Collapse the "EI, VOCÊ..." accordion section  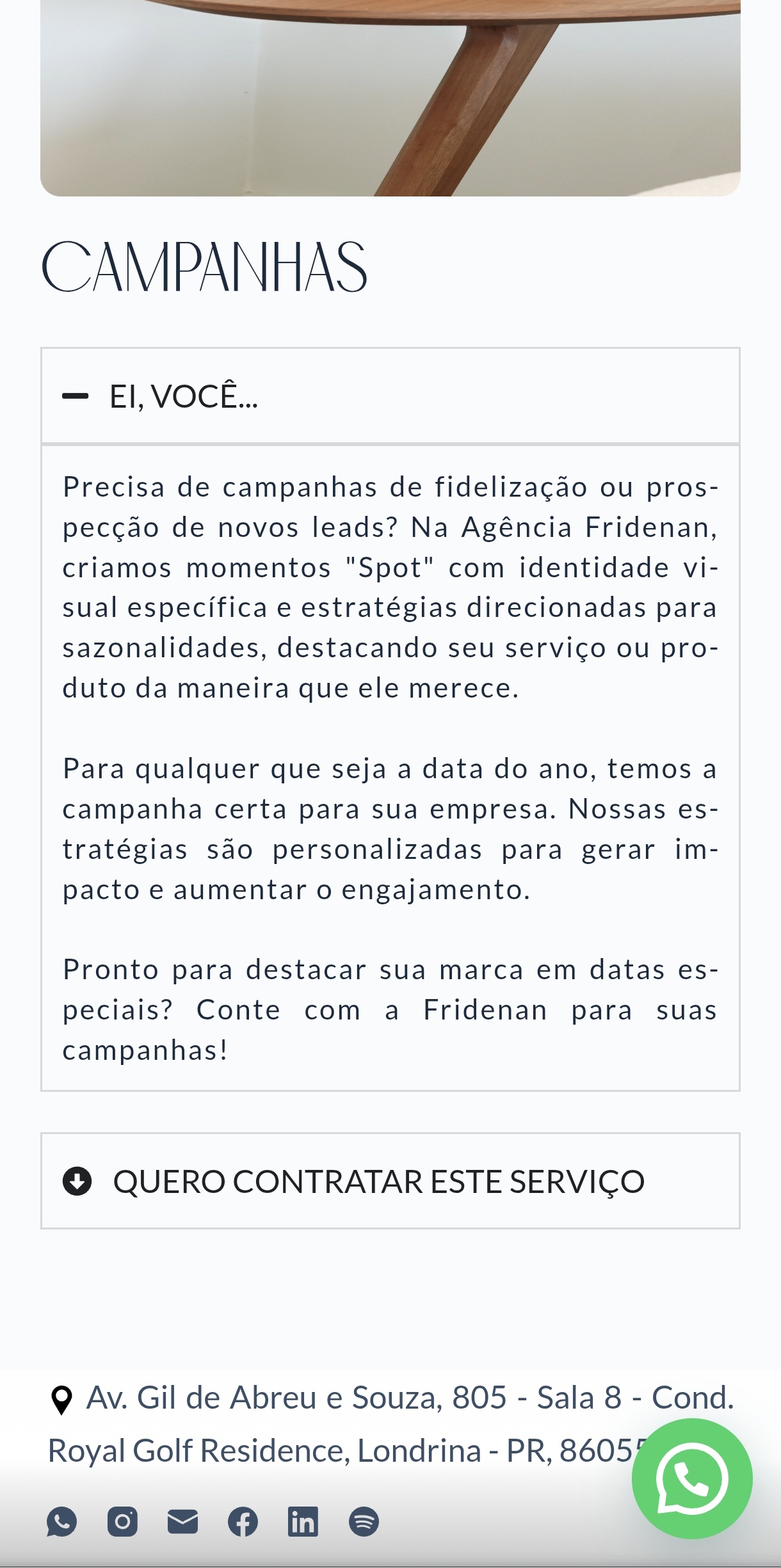point(390,396)
